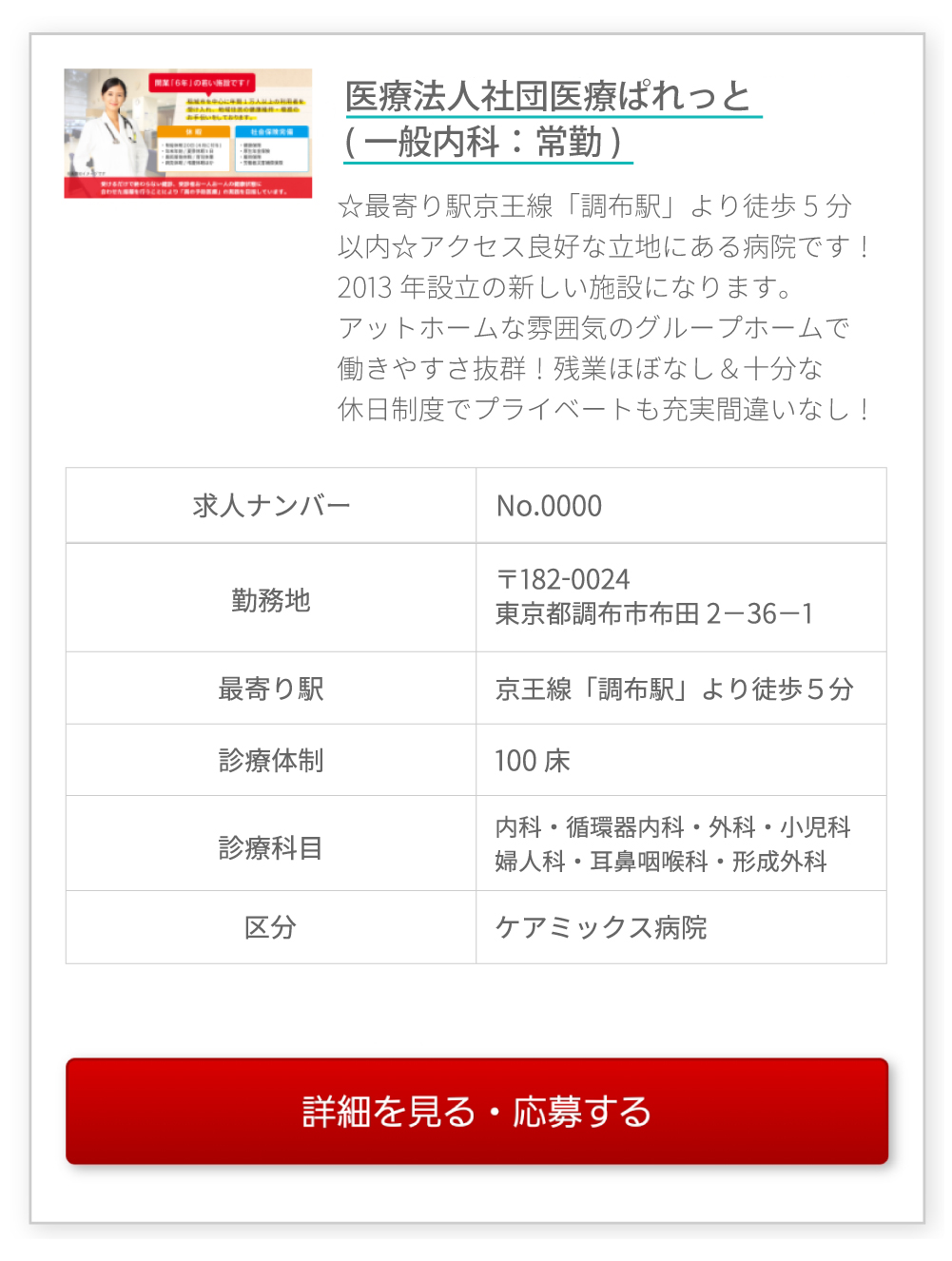The height and width of the screenshot is (1261, 952).
Task: Select the 求人ナンバー table row label
Action: [269, 505]
